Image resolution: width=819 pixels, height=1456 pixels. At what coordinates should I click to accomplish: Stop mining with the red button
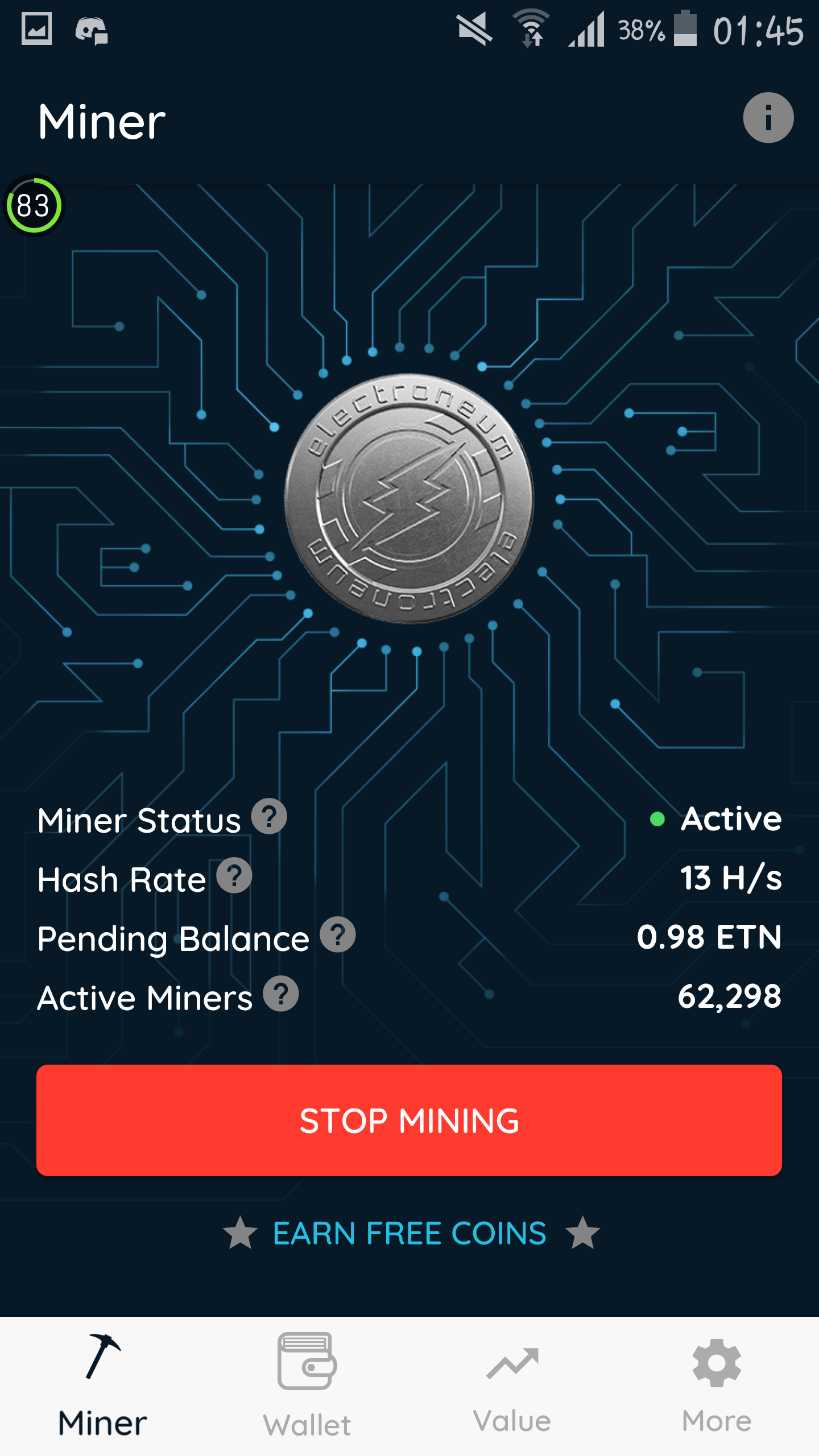coord(409,1120)
